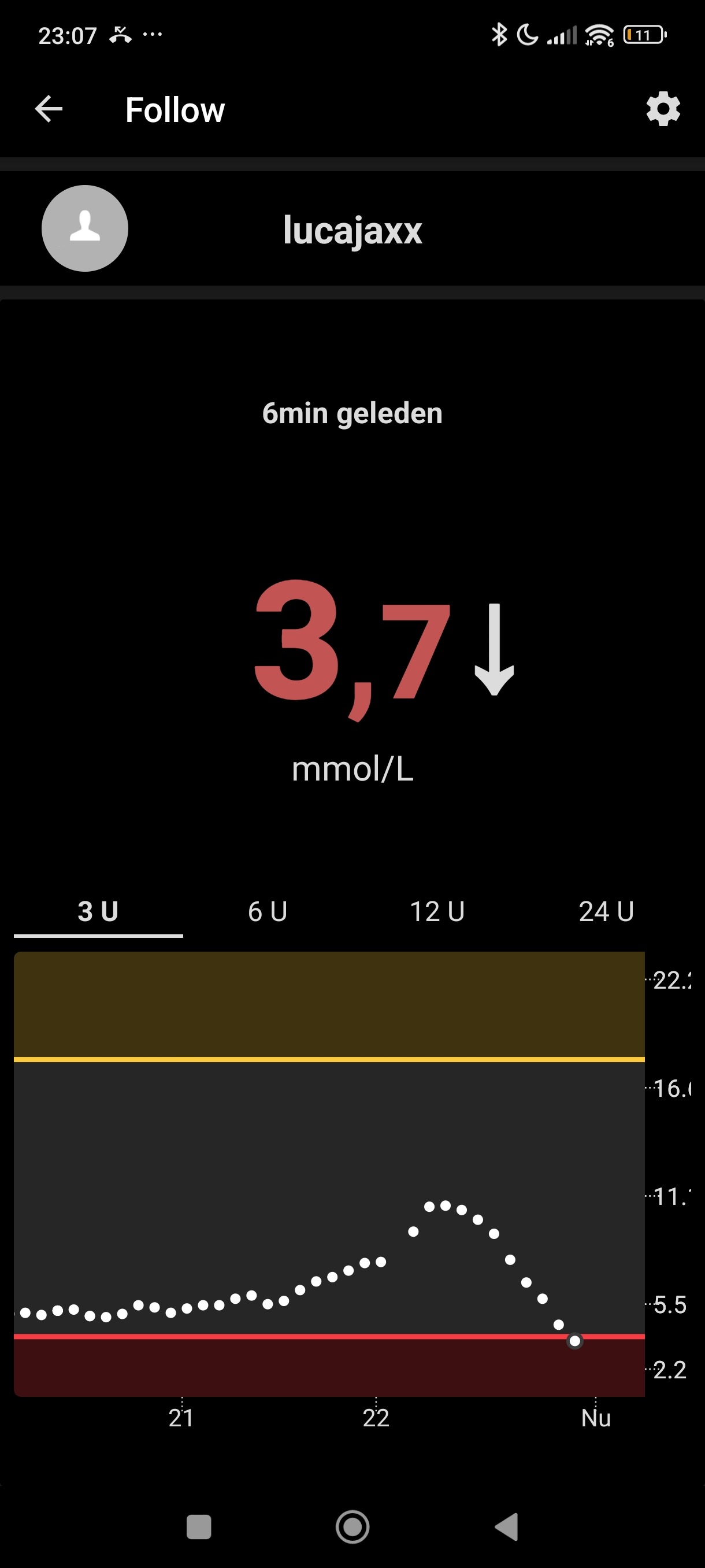Go back using the app bar arrow
705x1568 pixels.
click(49, 110)
